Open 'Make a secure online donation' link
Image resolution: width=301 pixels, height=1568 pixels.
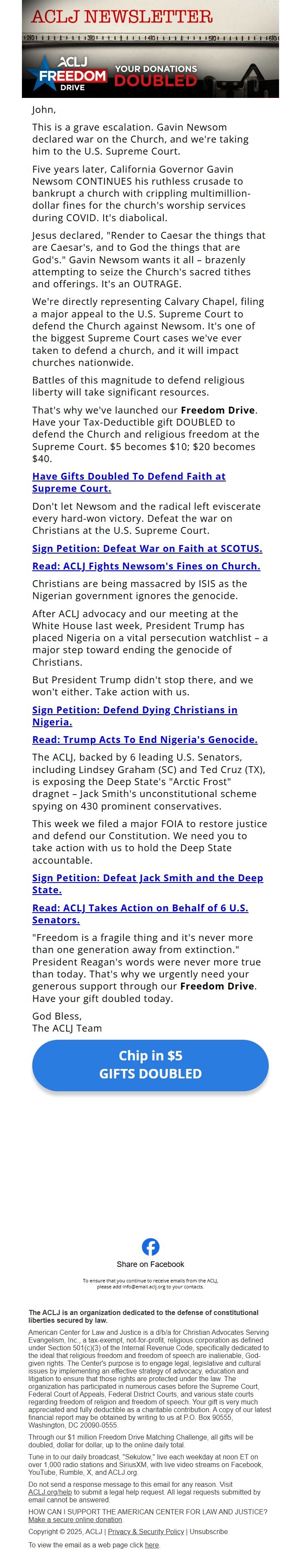point(75,1519)
